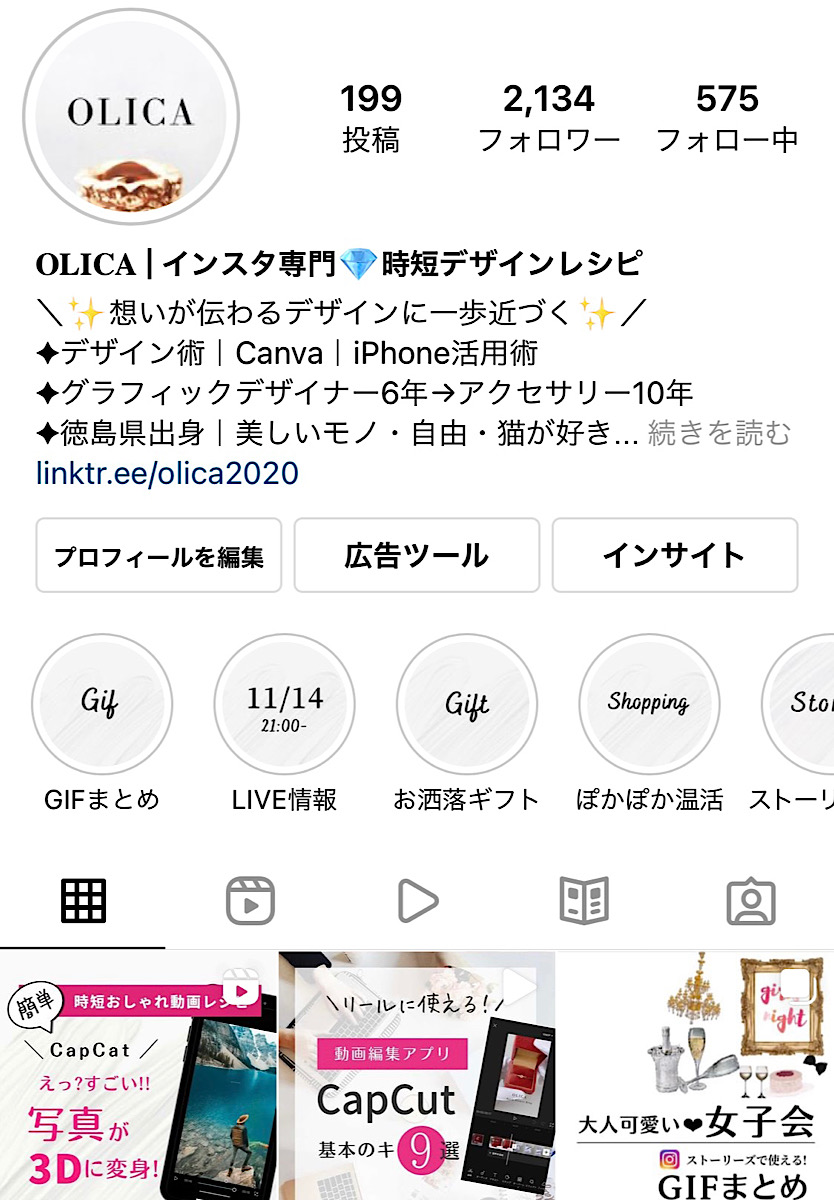Viewport: 834px width, 1200px height.
Task: Open the linktr.ee/olica2020 link
Action: (x=167, y=472)
